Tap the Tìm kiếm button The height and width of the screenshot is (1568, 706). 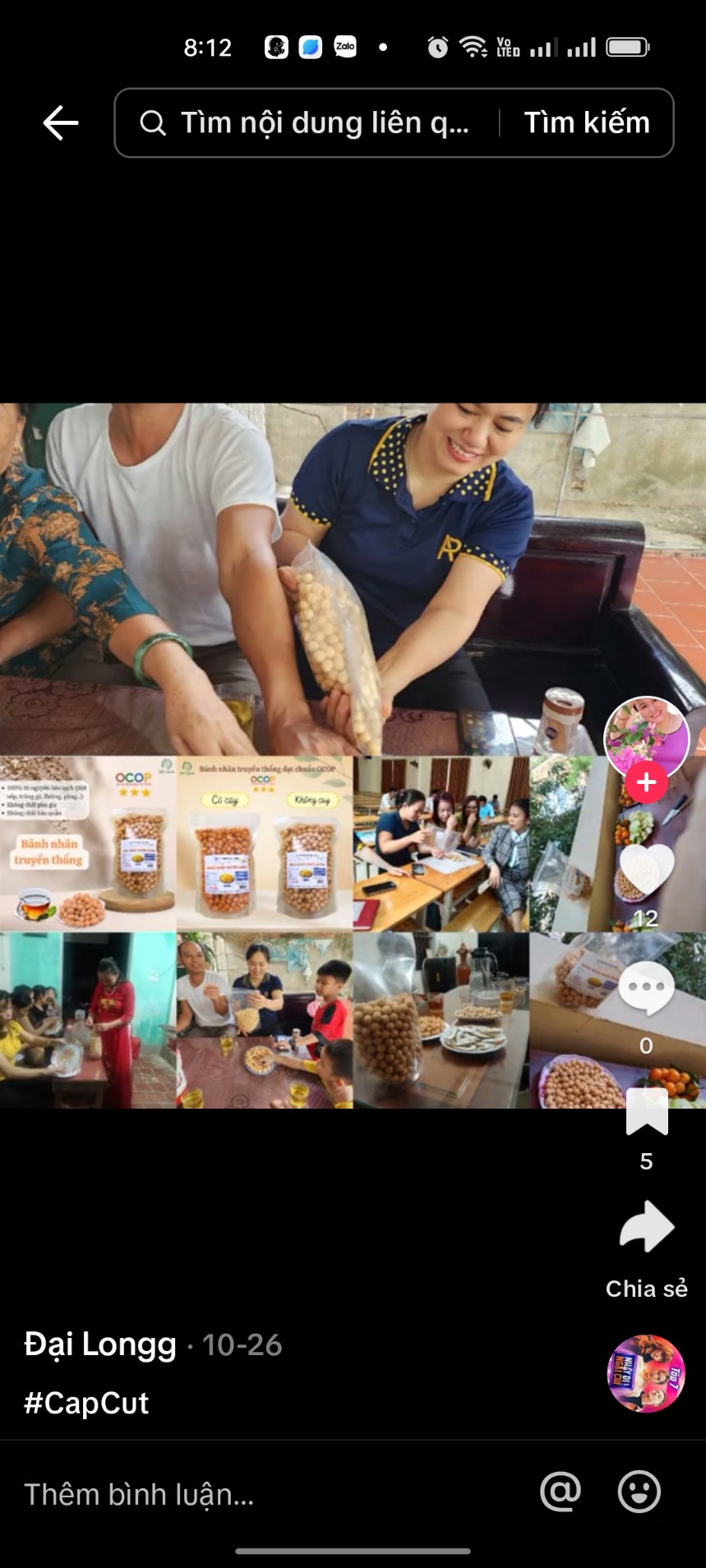587,123
